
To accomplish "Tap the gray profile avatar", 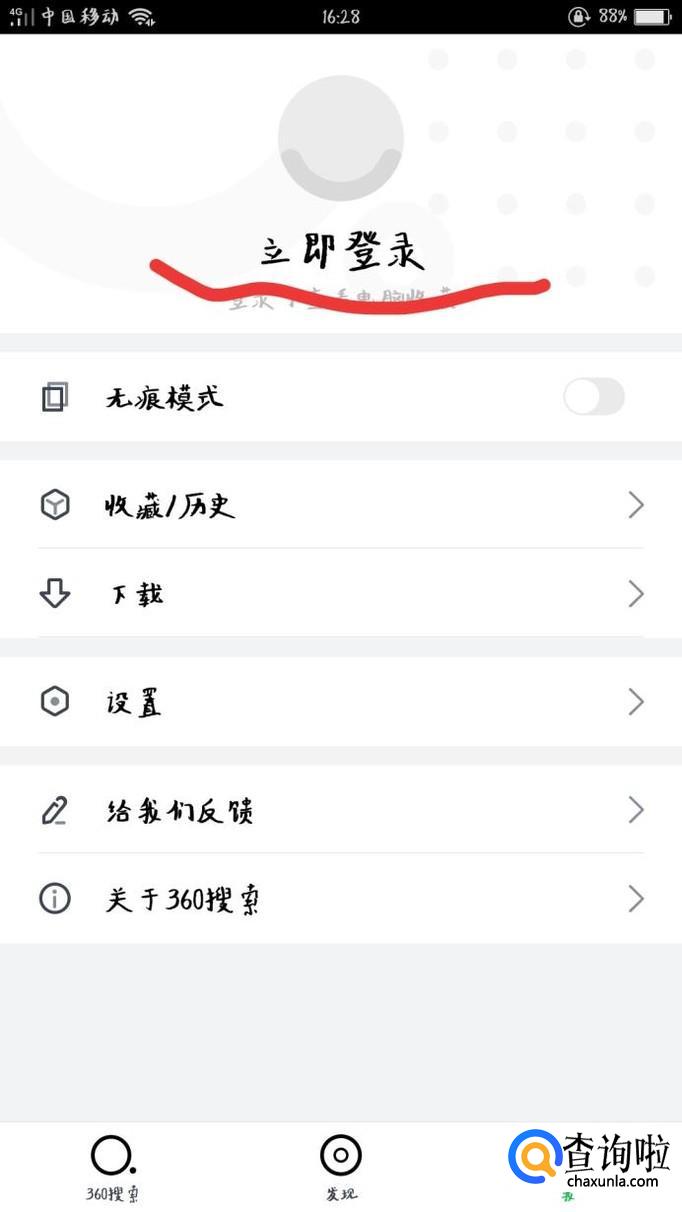I will 341,138.
